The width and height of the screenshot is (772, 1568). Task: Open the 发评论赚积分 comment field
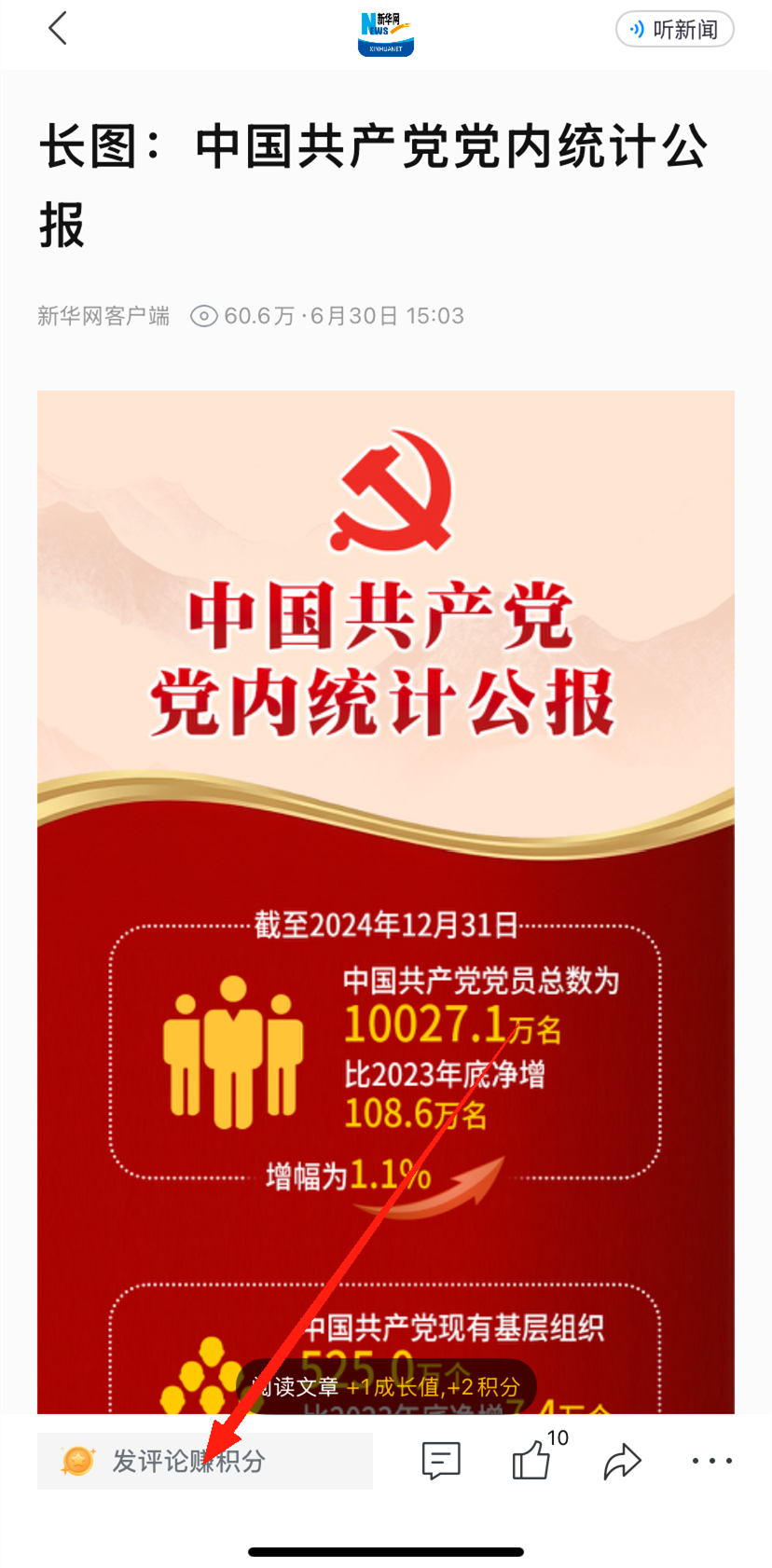[205, 1461]
